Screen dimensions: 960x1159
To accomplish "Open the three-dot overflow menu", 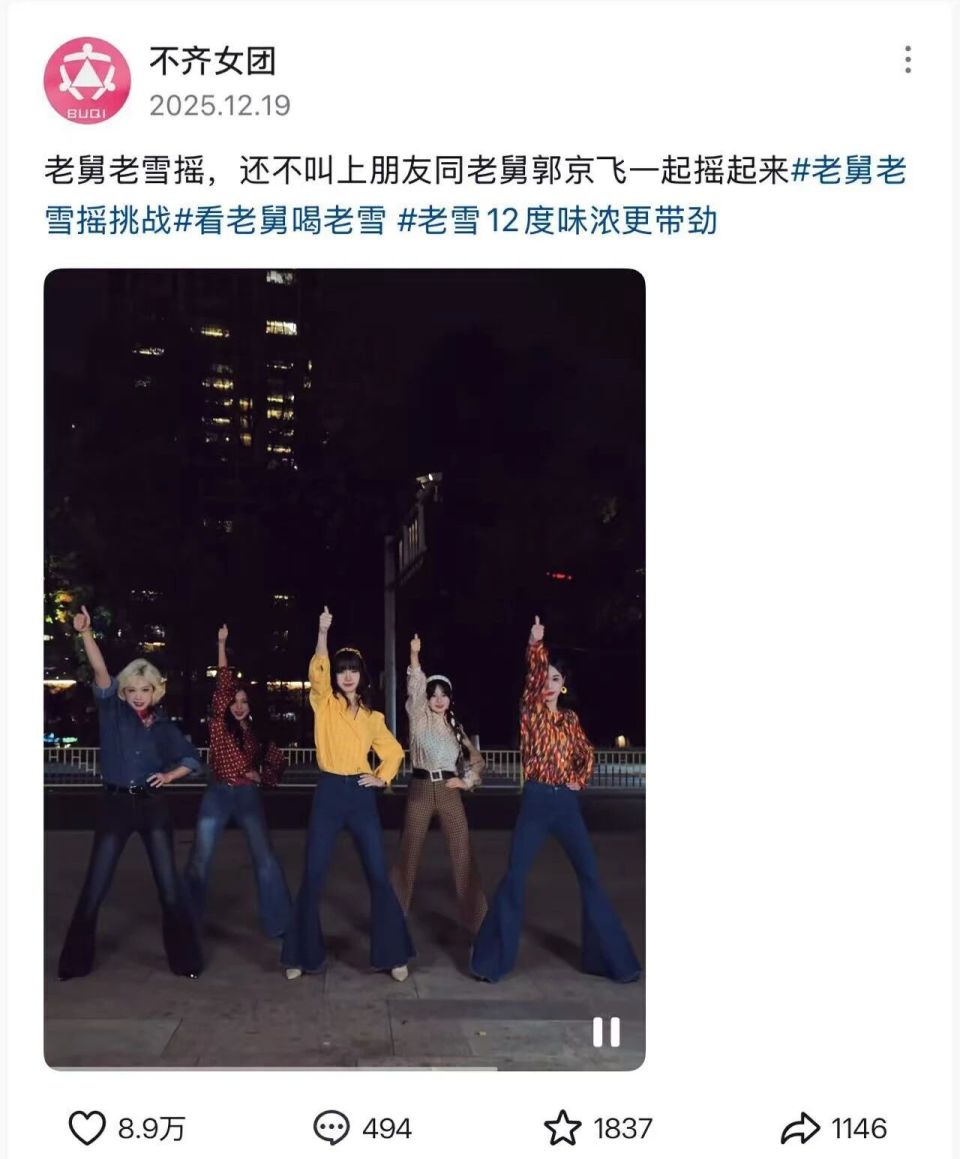I will click(907, 60).
